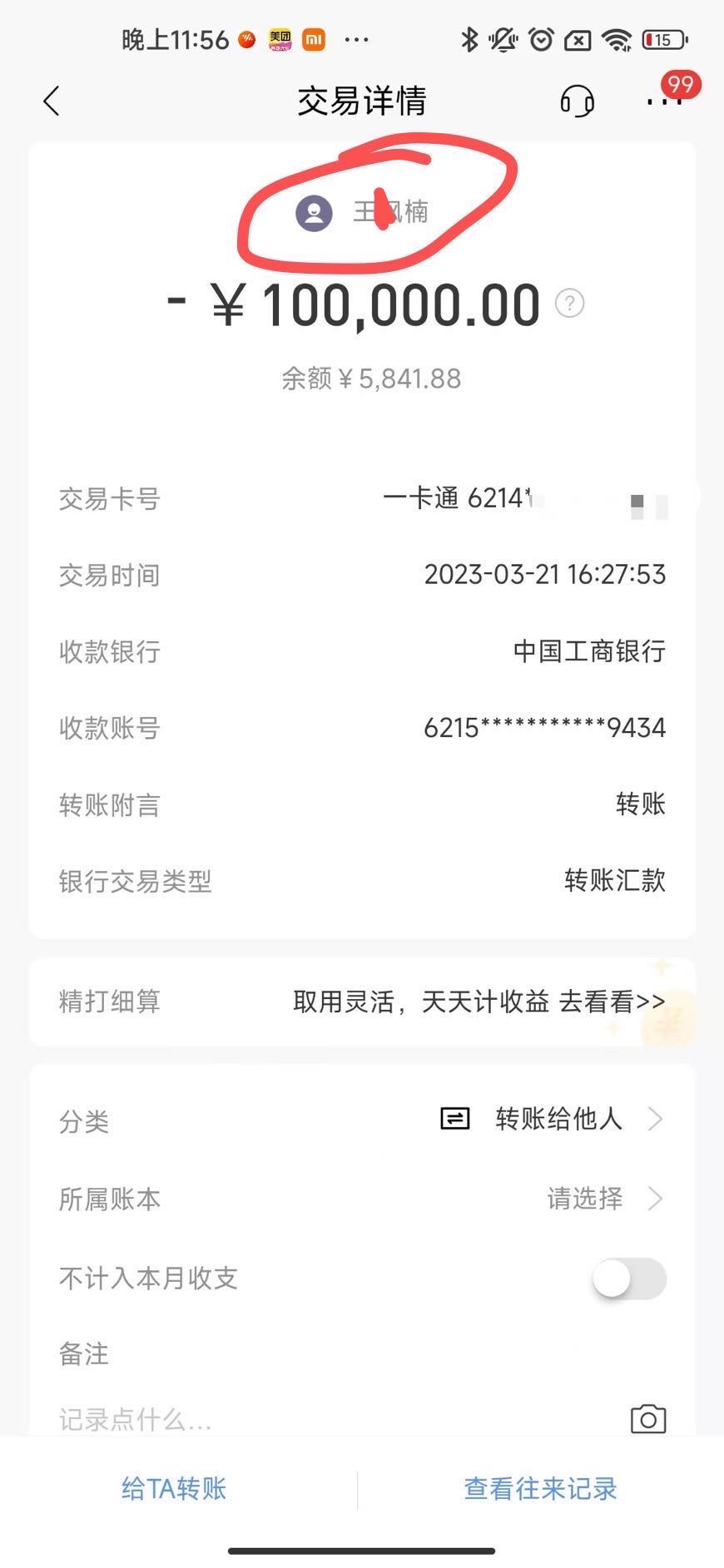Image resolution: width=724 pixels, height=1568 pixels.
Task: Toggle 不计入本月收支 switch
Action: pos(629,1279)
